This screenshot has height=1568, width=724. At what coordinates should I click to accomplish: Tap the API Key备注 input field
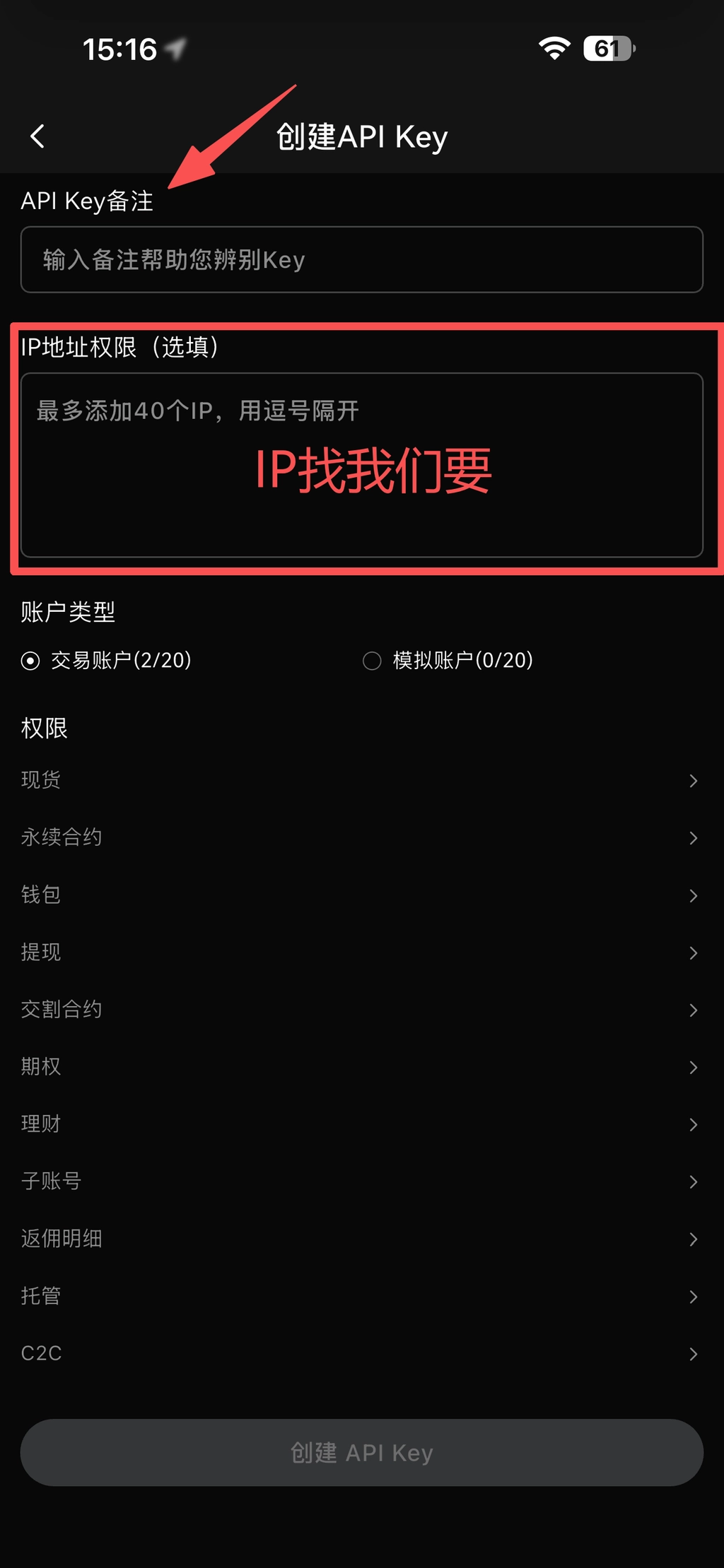click(361, 259)
